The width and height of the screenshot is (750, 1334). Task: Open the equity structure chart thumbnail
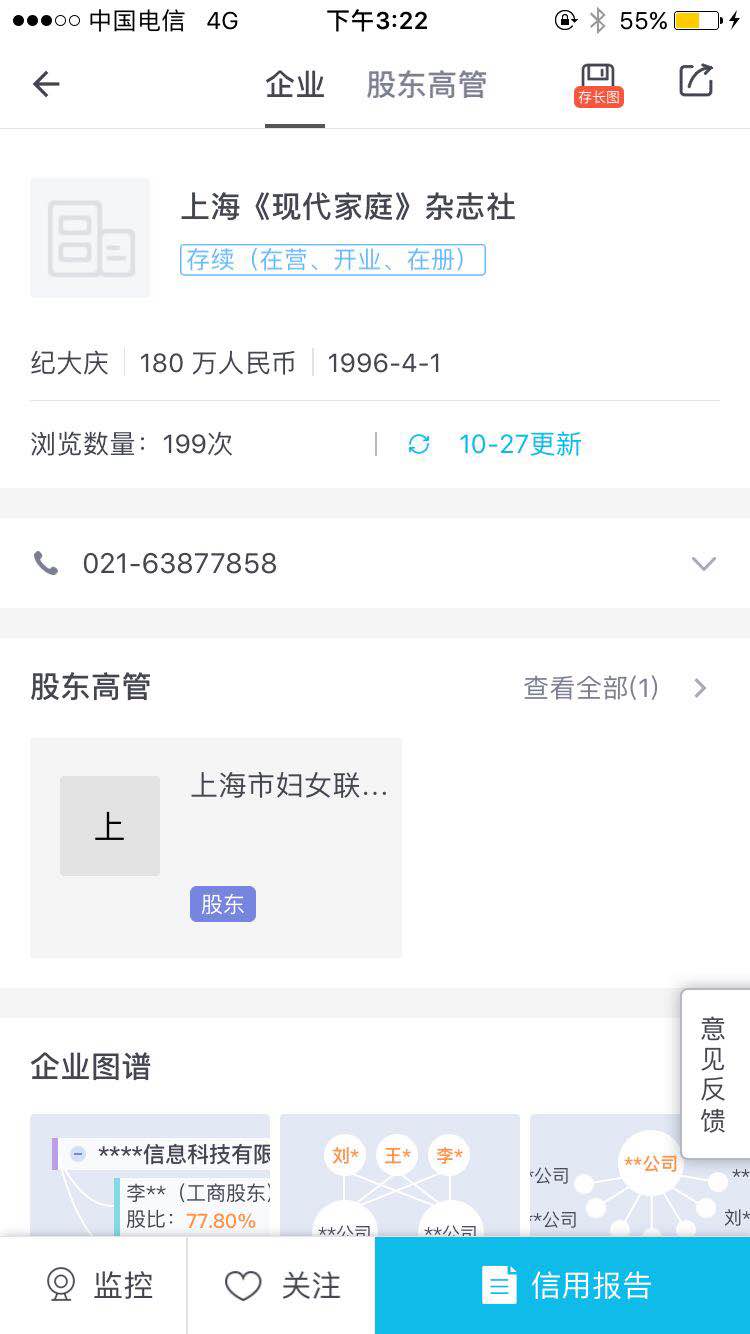click(x=150, y=1176)
